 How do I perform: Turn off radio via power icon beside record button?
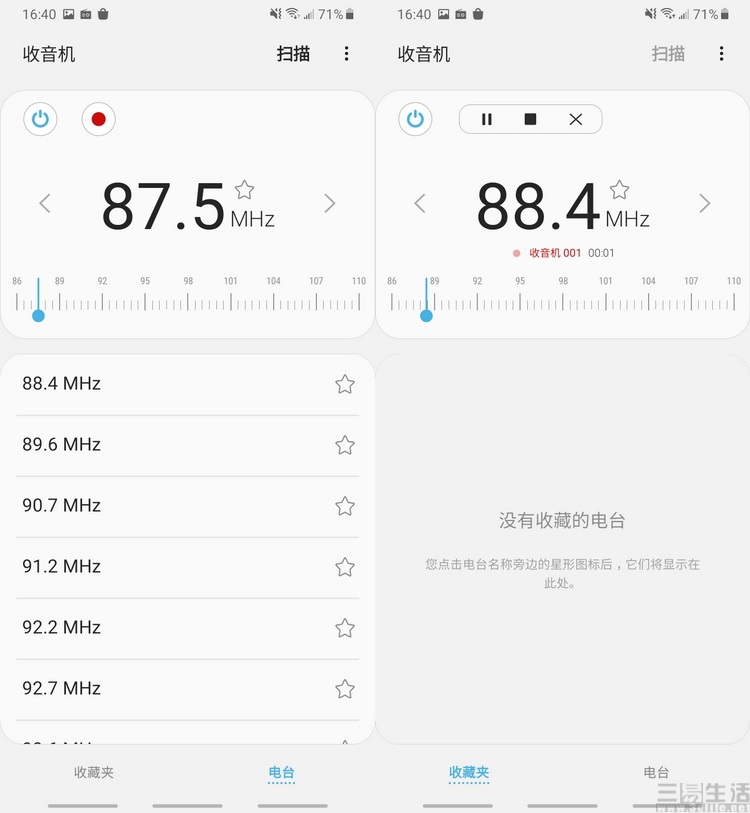(40, 120)
